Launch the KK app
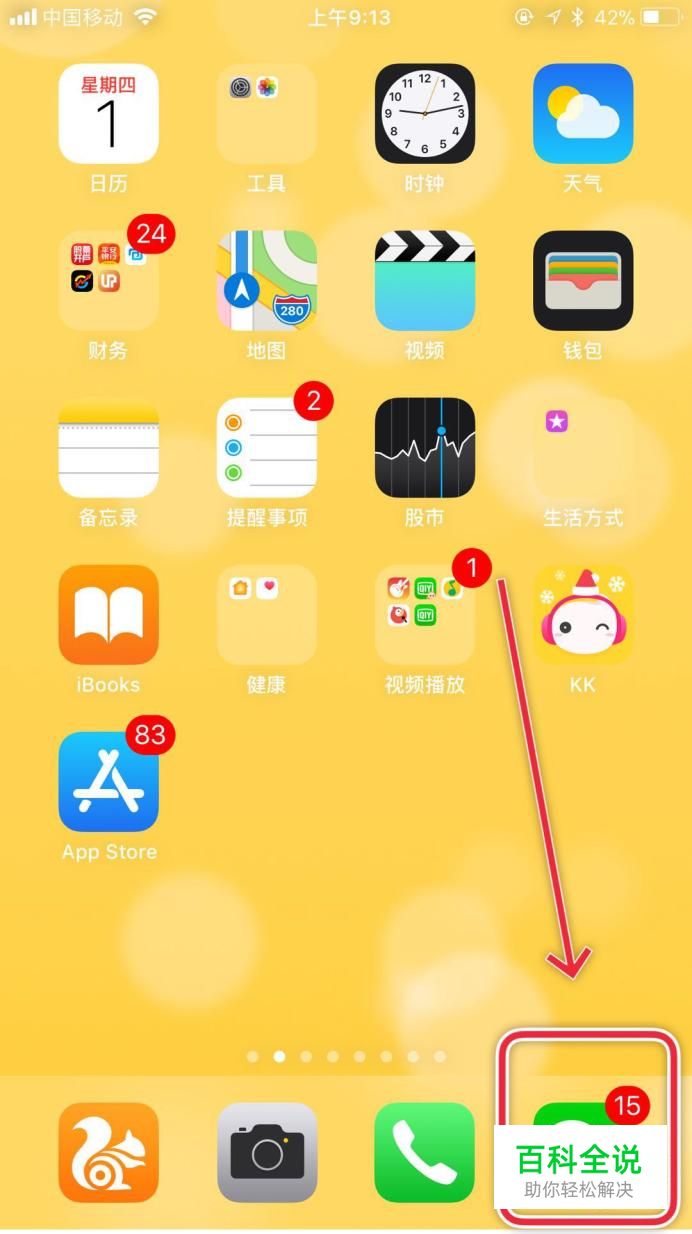692x1234 pixels. tap(582, 615)
